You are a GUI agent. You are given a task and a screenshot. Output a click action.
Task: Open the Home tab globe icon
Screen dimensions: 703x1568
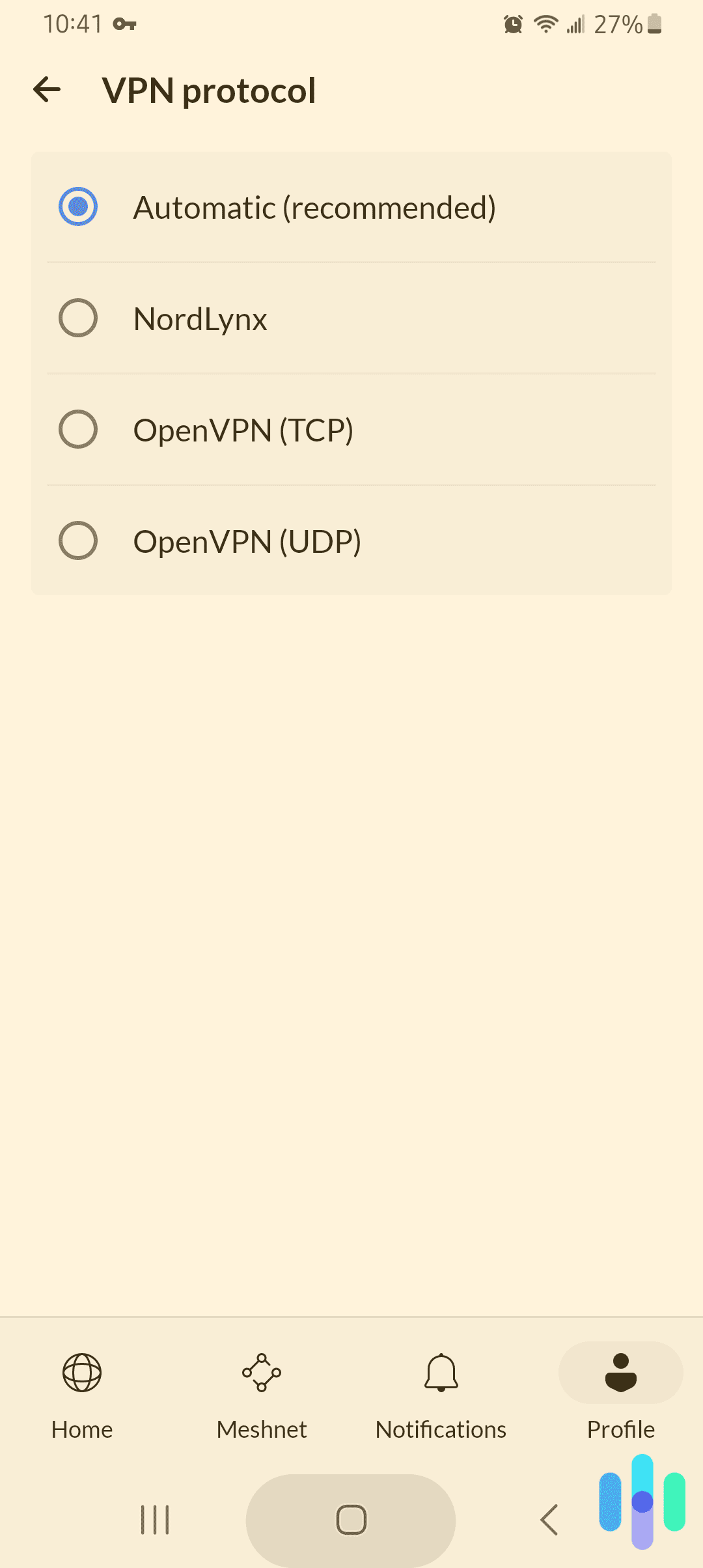tap(81, 1373)
